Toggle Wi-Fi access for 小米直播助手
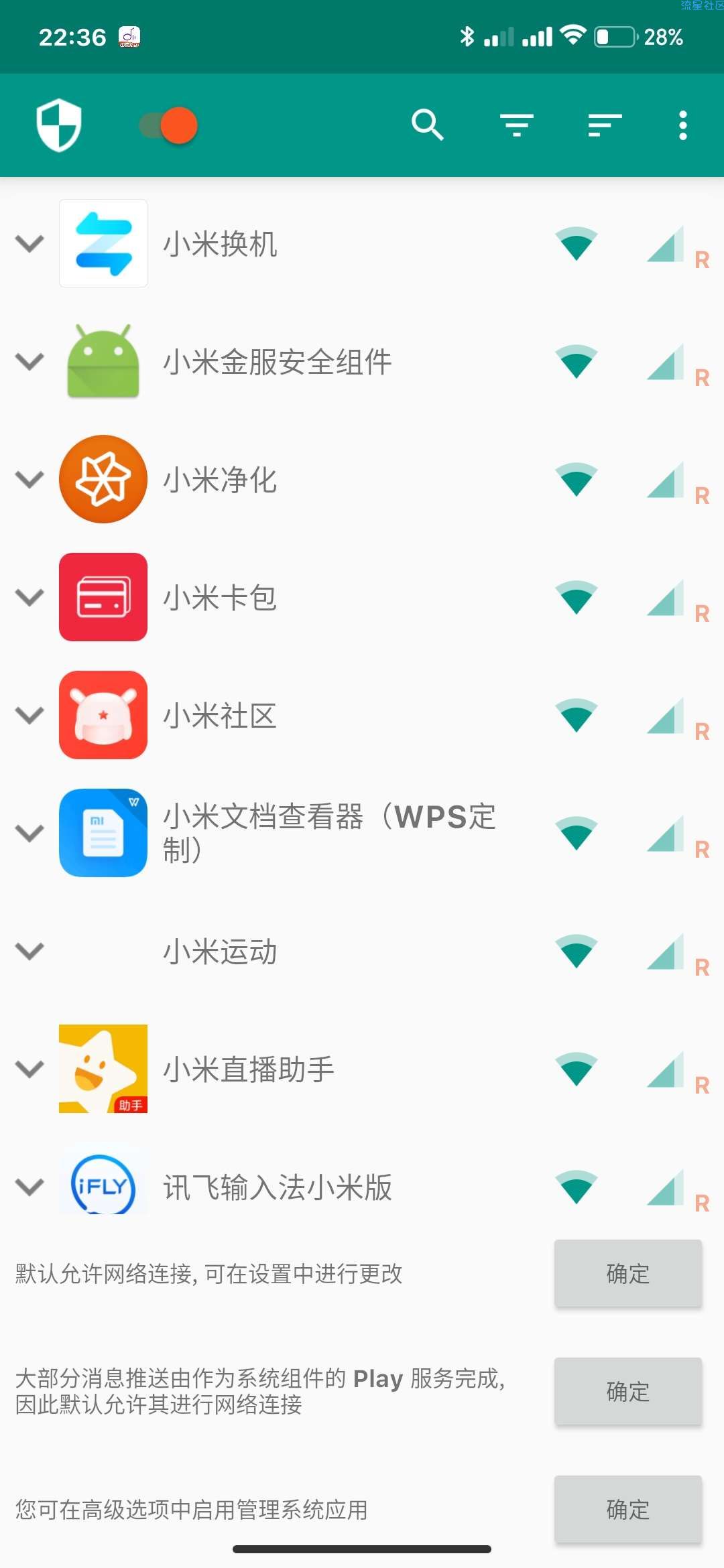Image resolution: width=724 pixels, height=1568 pixels. click(577, 1069)
